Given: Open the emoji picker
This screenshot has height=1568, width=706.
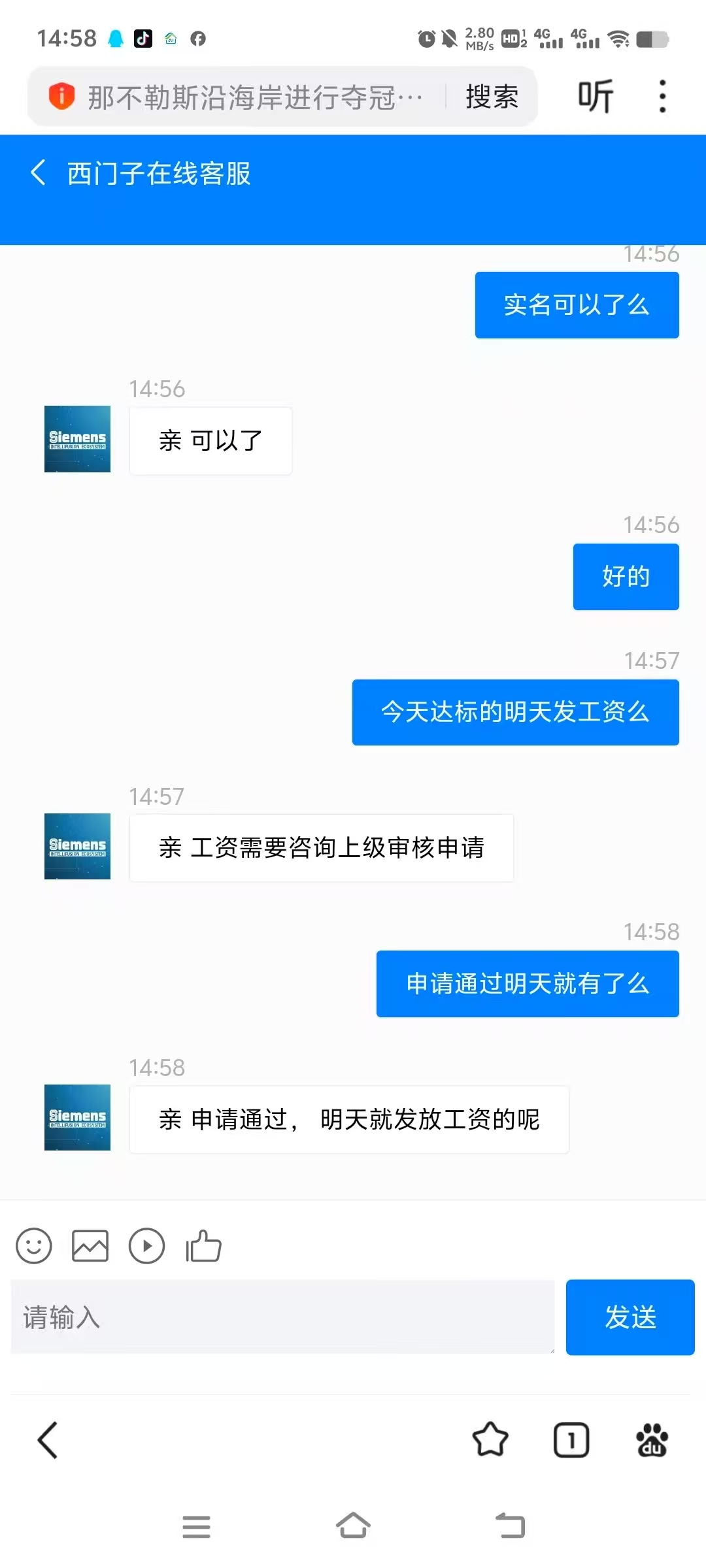Looking at the screenshot, I should [x=33, y=1246].
